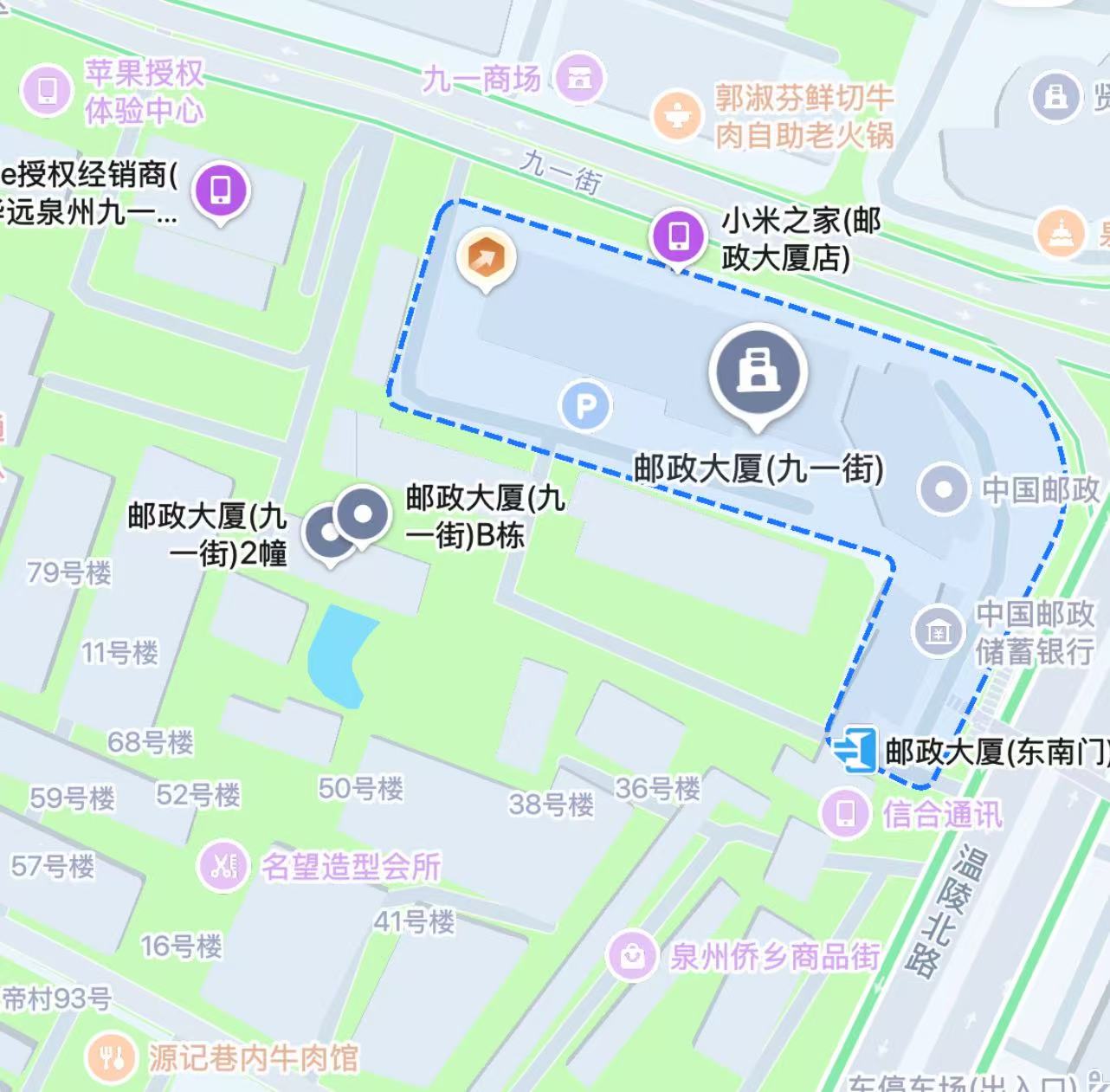This screenshot has width=1110, height=1092.
Task: Select 邮政大厦(九一街)2幢 marker
Action: 329,532
